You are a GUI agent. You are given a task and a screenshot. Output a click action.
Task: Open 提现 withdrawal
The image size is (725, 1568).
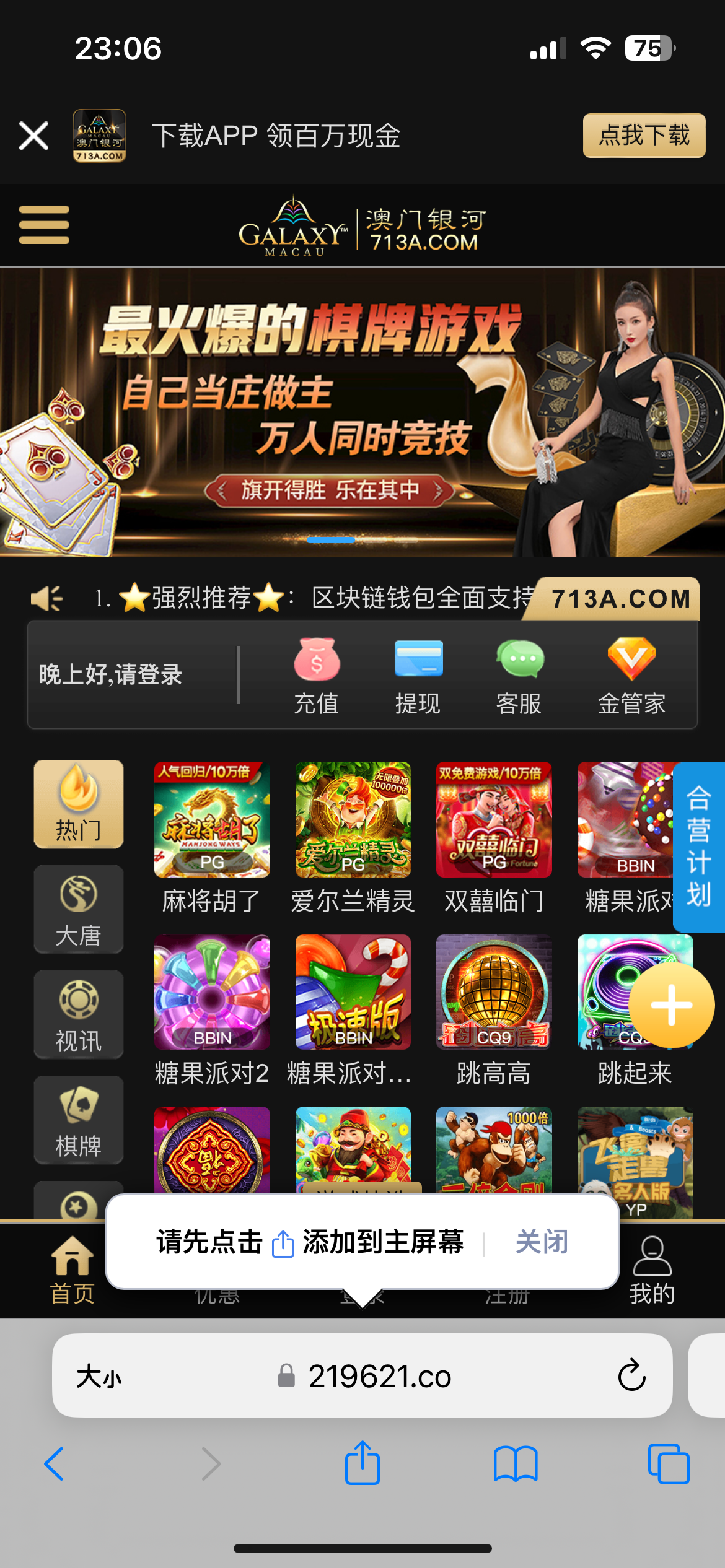(x=418, y=676)
